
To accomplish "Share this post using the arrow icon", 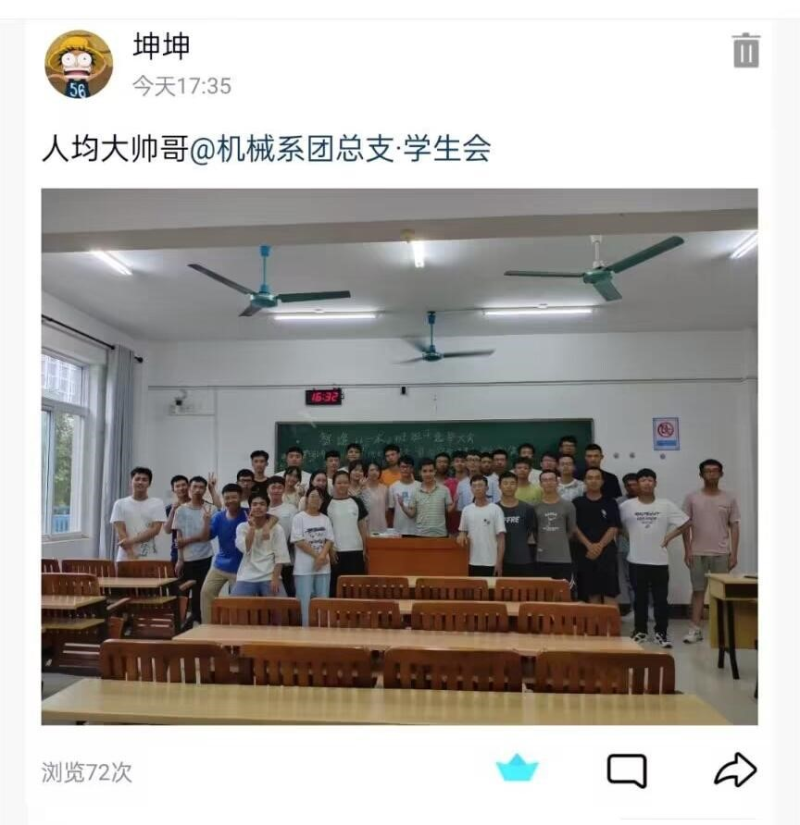I will [x=735, y=769].
